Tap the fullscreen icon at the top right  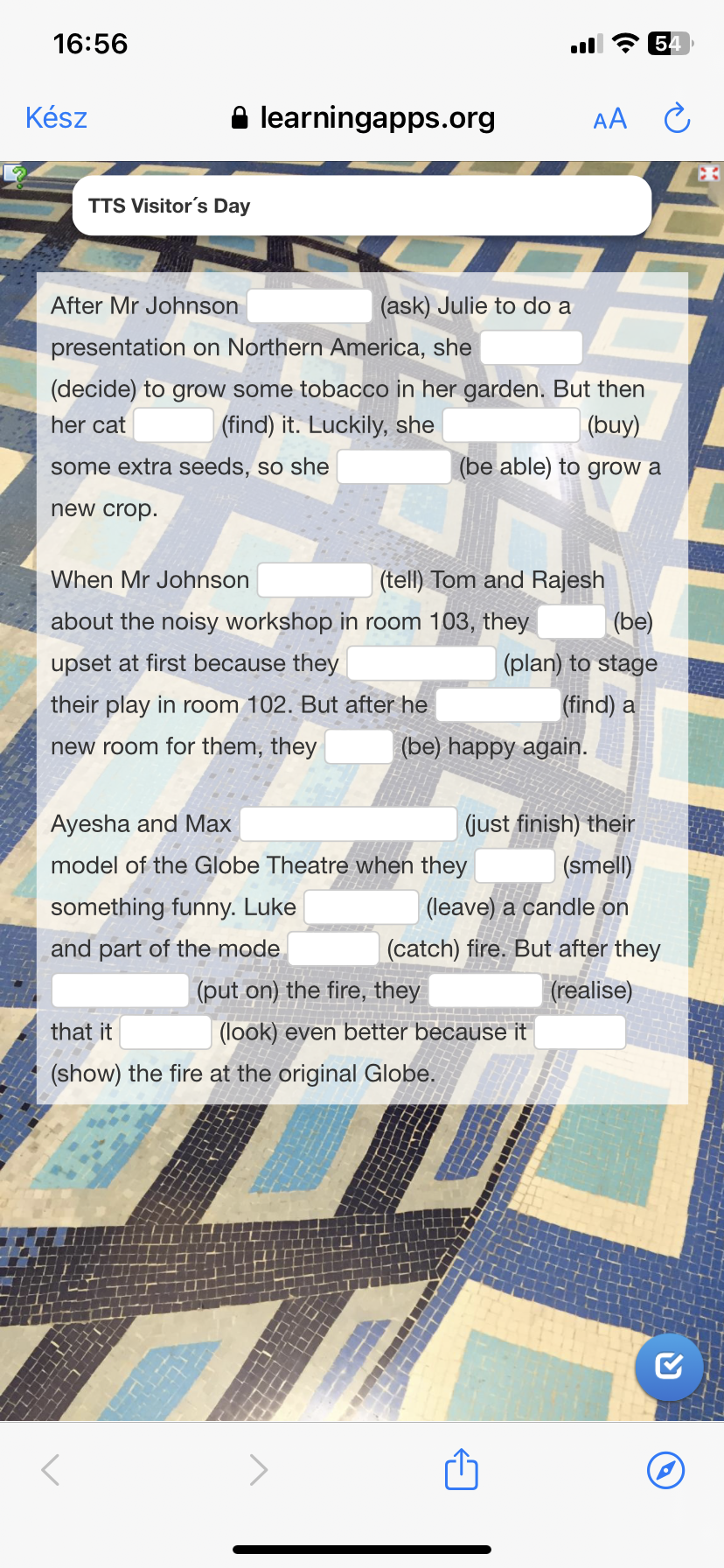click(709, 173)
